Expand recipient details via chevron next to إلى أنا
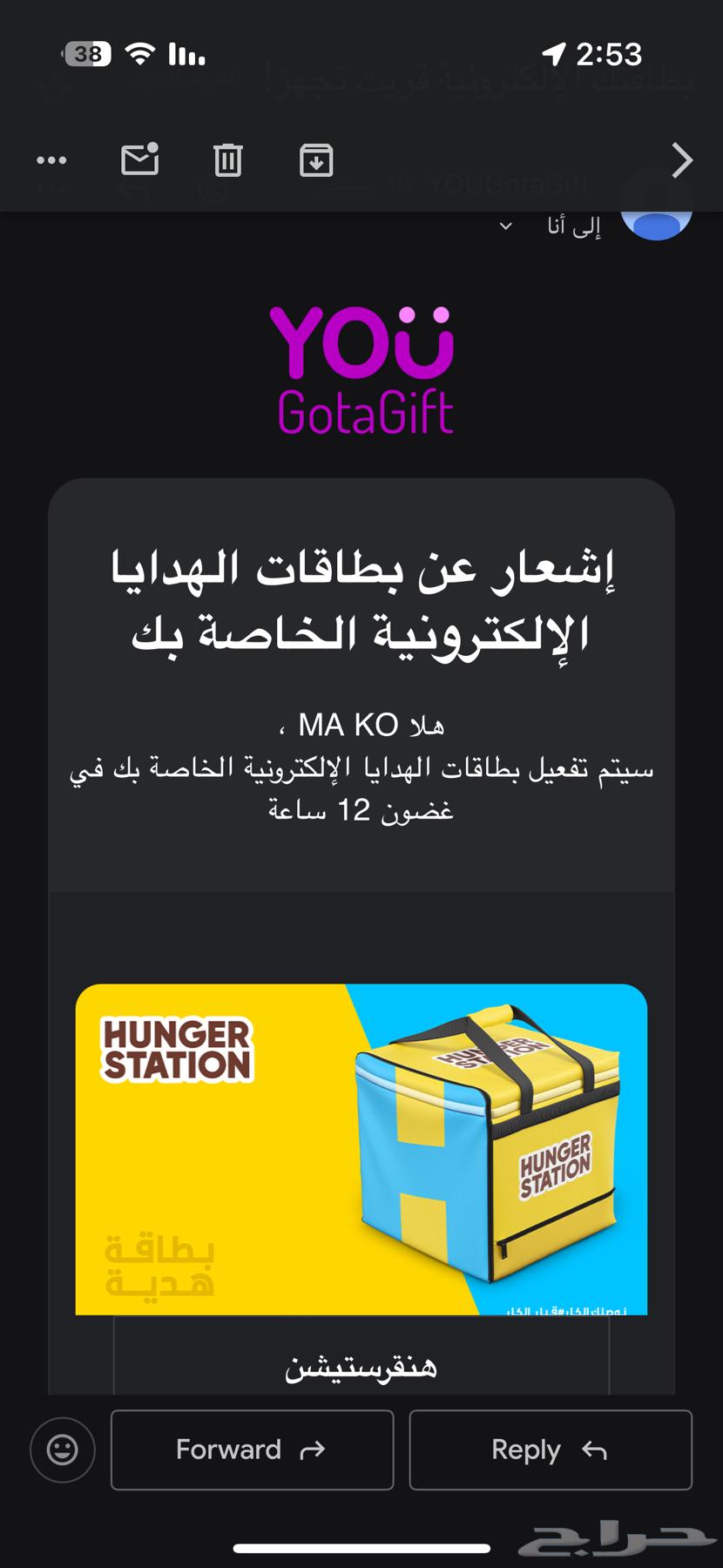This screenshot has height=1568, width=723. 503,226
